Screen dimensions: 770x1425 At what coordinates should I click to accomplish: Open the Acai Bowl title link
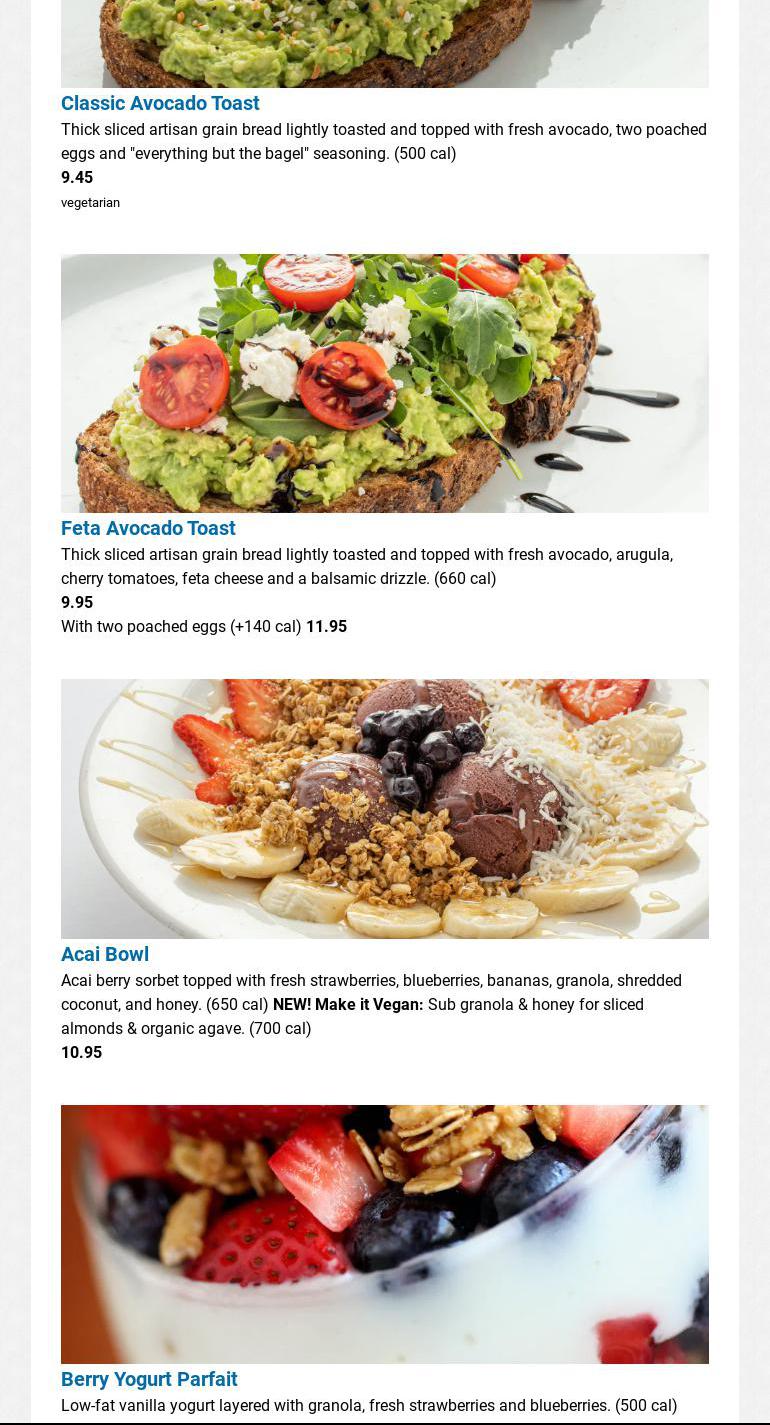tap(105, 954)
